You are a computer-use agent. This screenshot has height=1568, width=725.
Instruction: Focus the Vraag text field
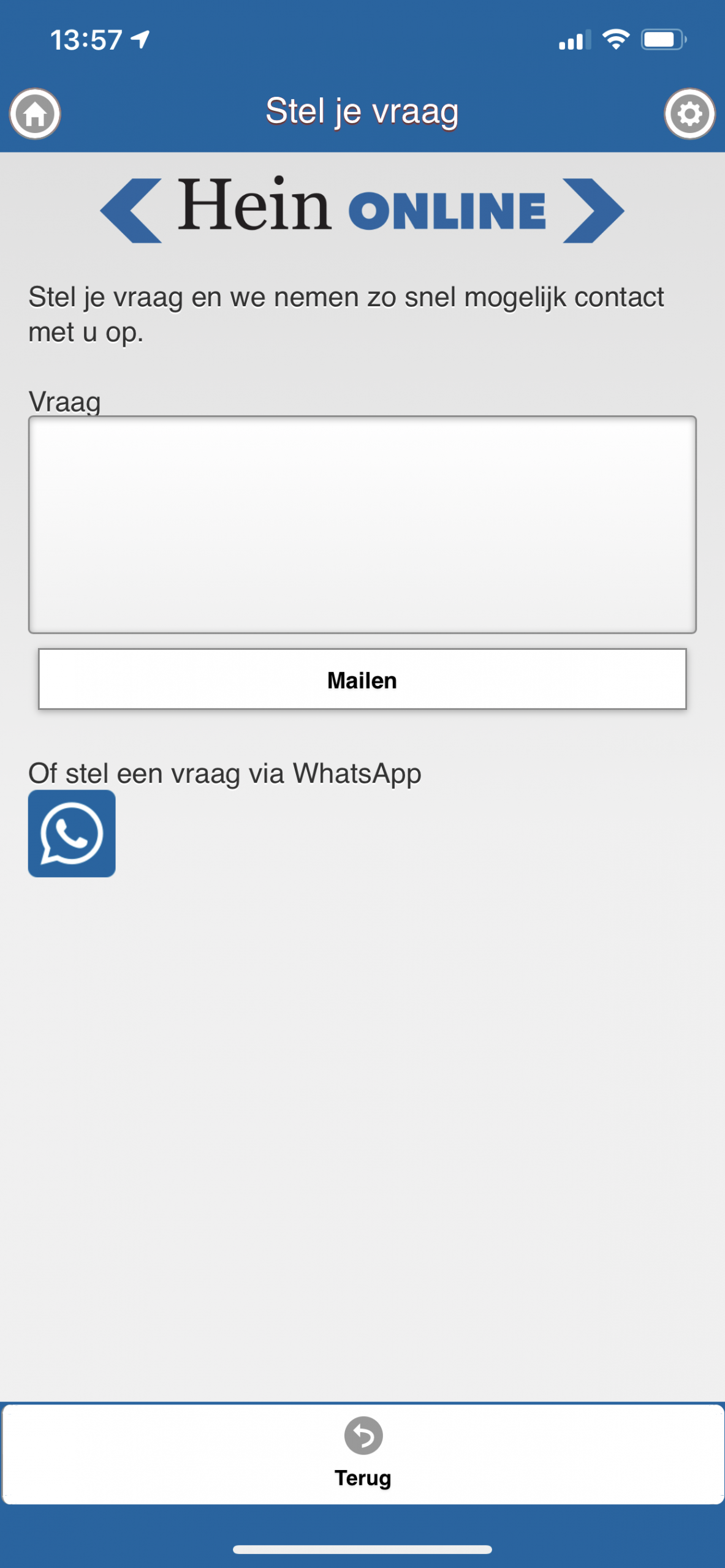(x=362, y=524)
